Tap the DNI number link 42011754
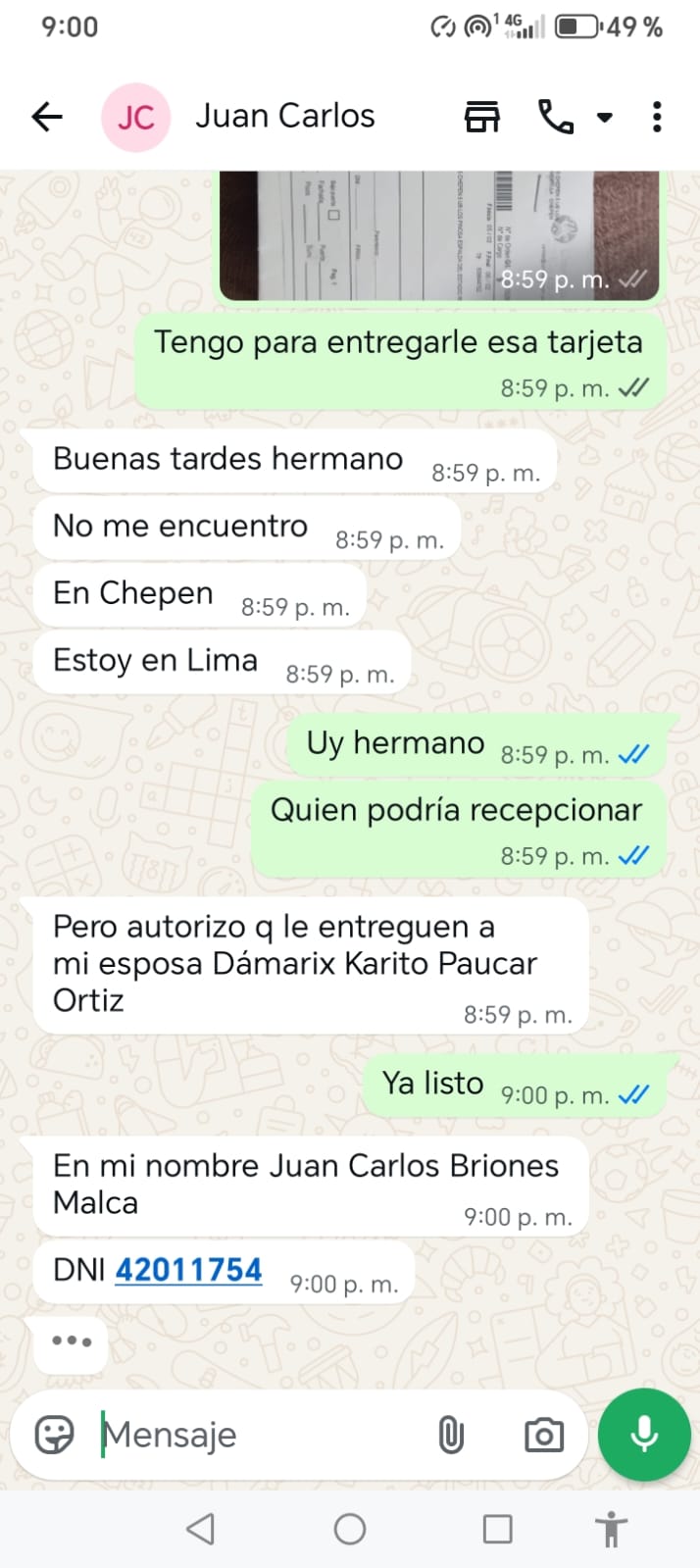 (188, 1270)
